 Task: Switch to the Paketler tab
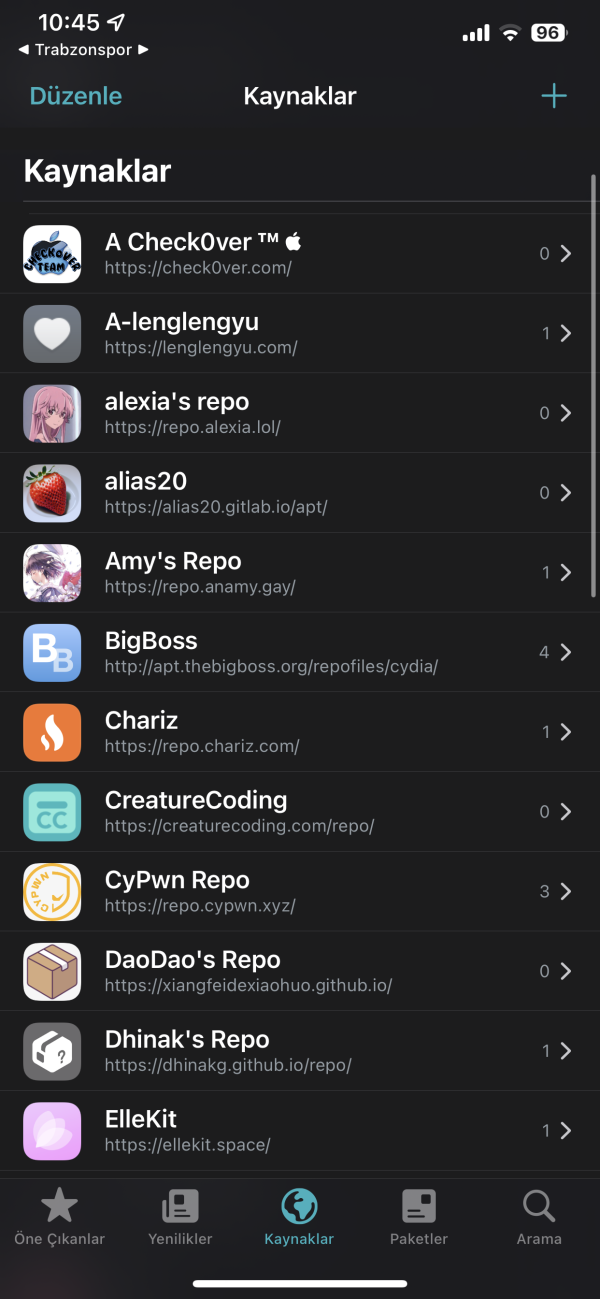(x=419, y=1216)
